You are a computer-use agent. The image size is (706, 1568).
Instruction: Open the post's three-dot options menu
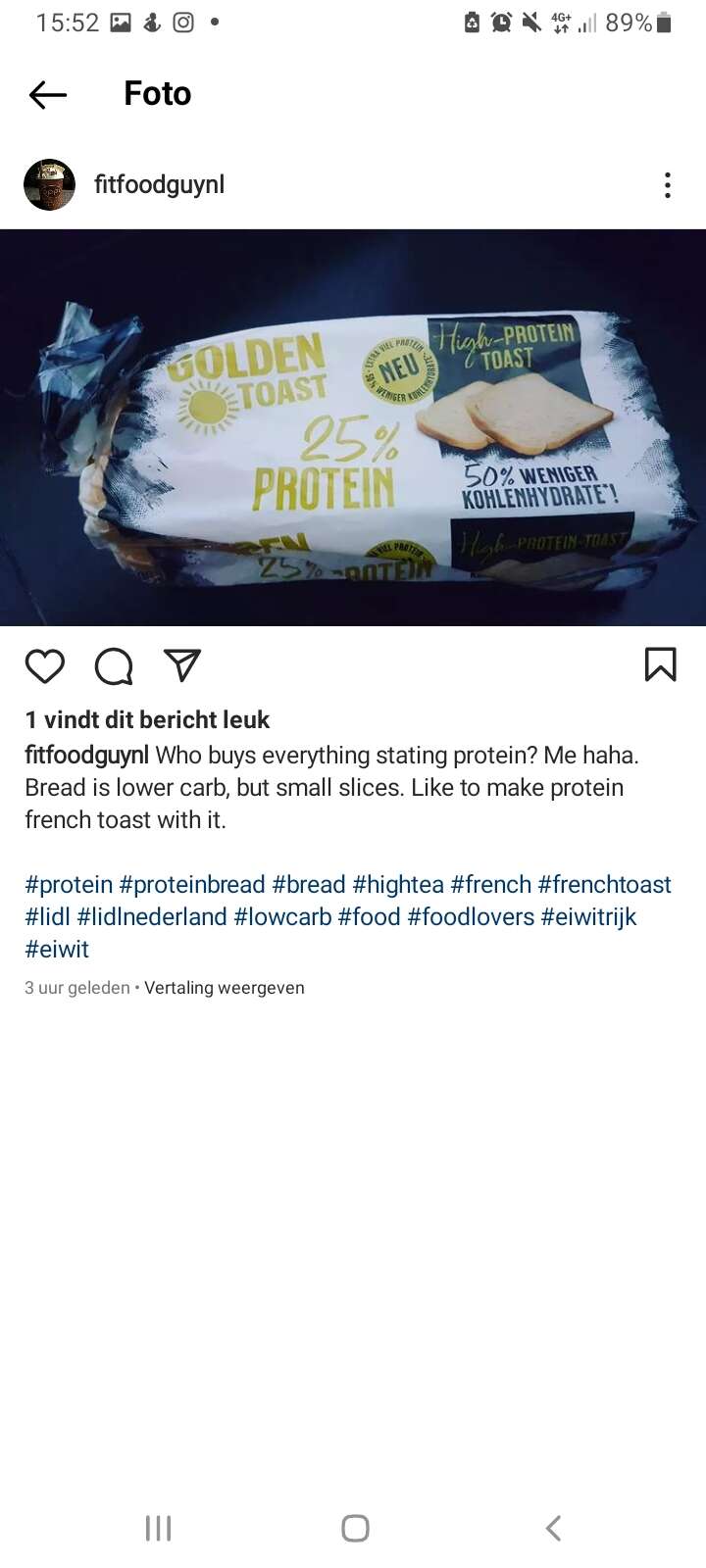pyautogui.click(x=668, y=185)
